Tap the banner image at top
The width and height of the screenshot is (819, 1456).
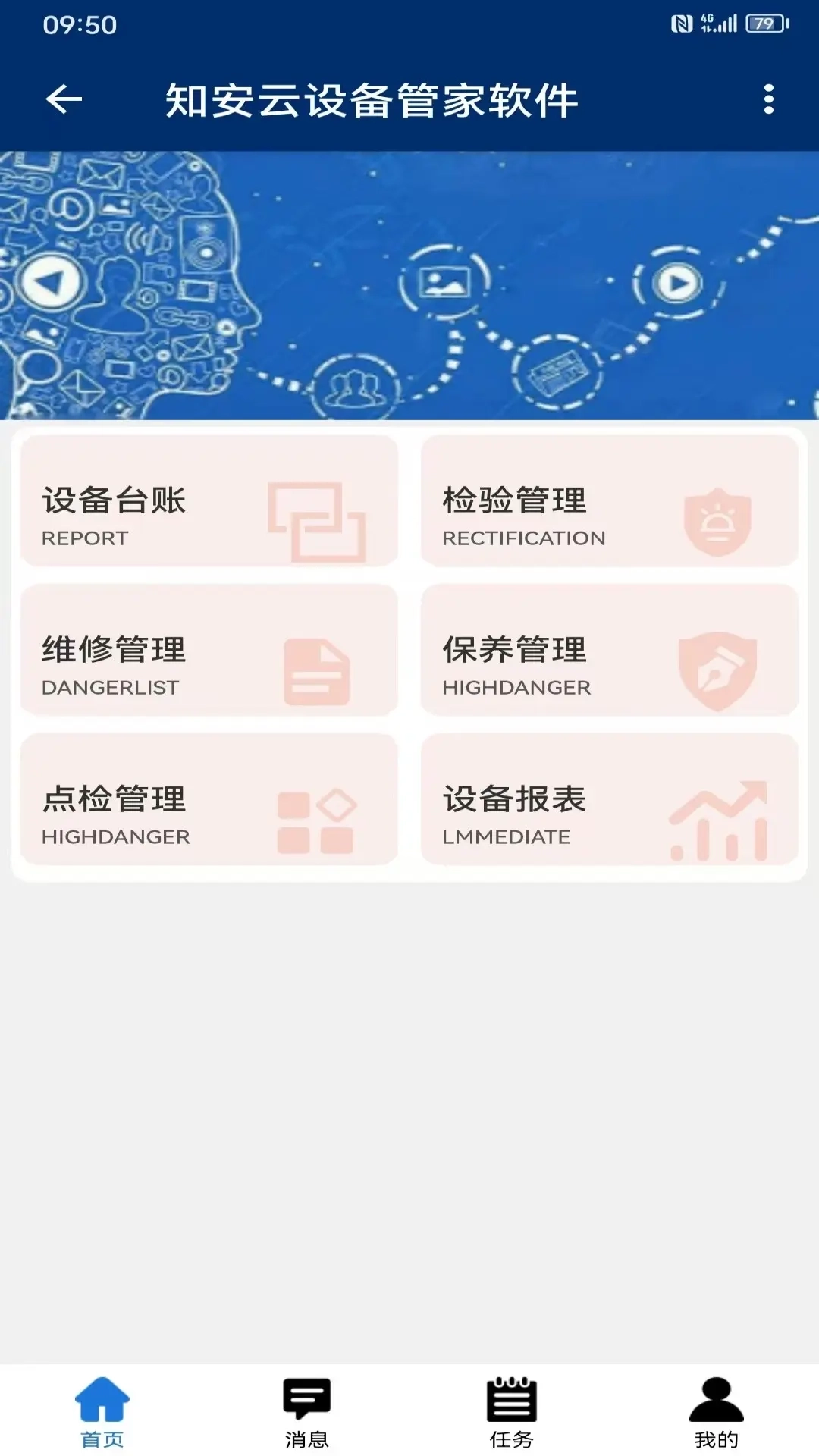409,284
